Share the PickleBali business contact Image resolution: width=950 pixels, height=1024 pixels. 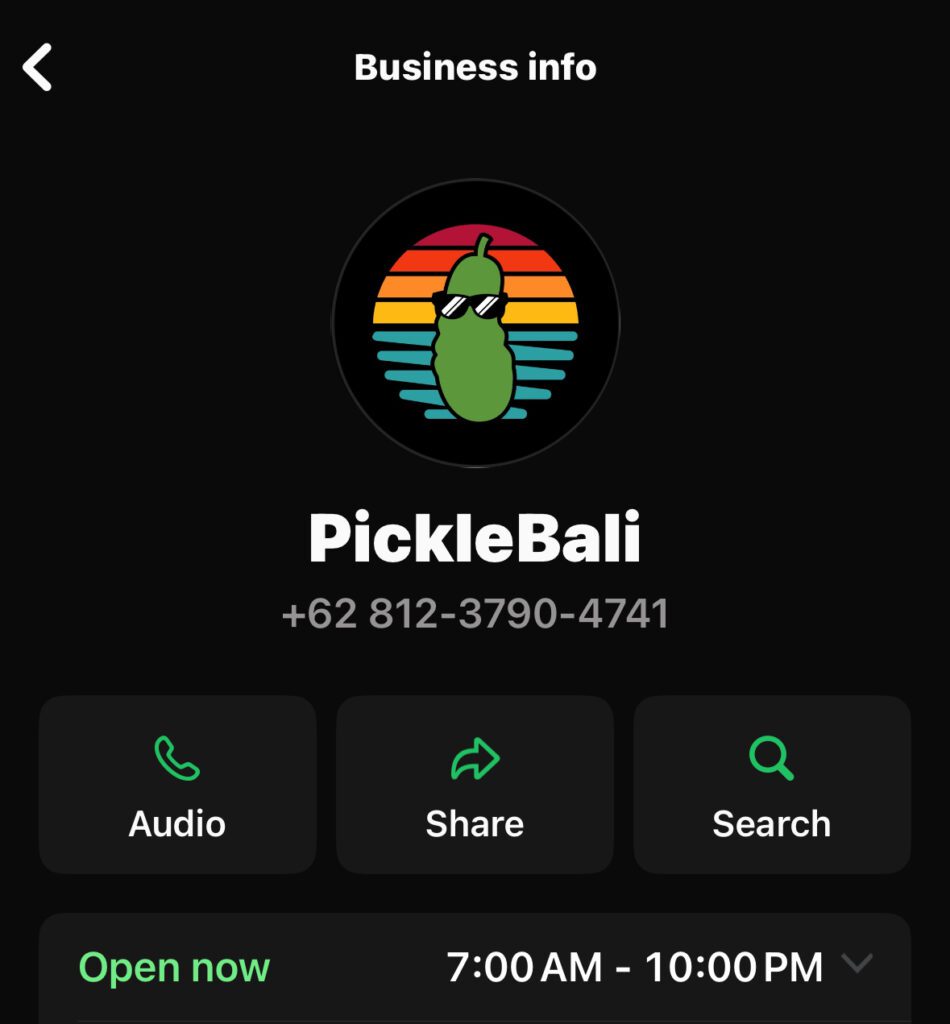475,785
